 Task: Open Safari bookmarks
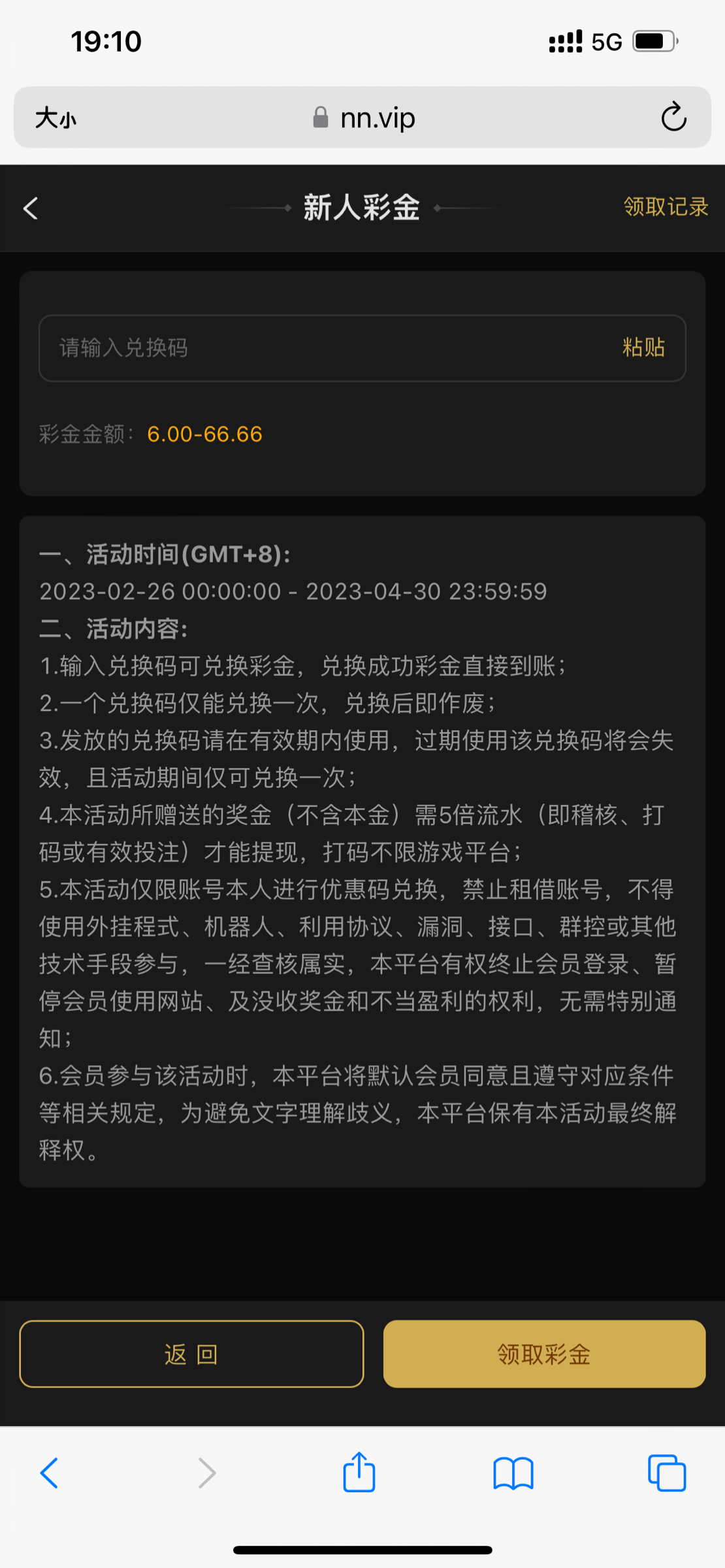(513, 1473)
